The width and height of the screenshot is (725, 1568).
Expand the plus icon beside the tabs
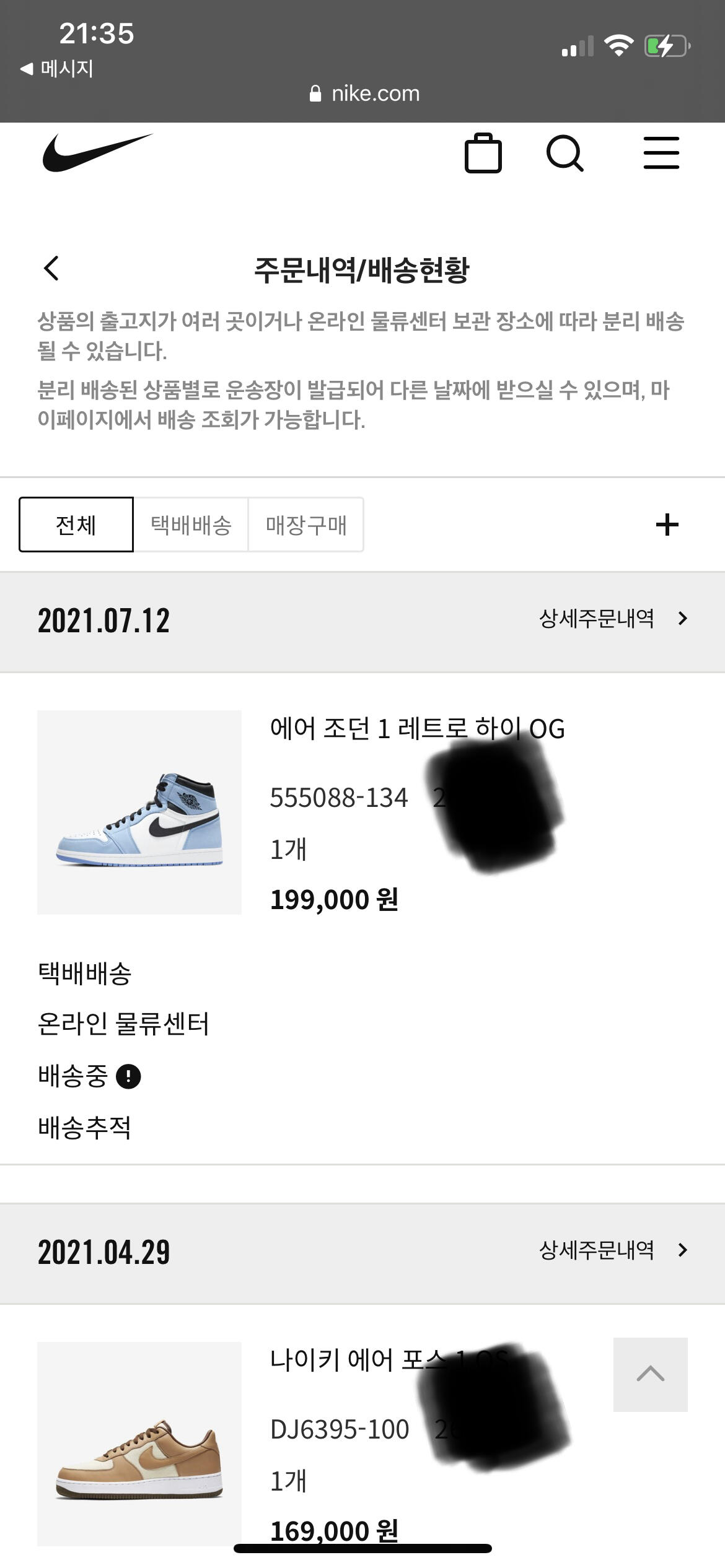coord(667,525)
